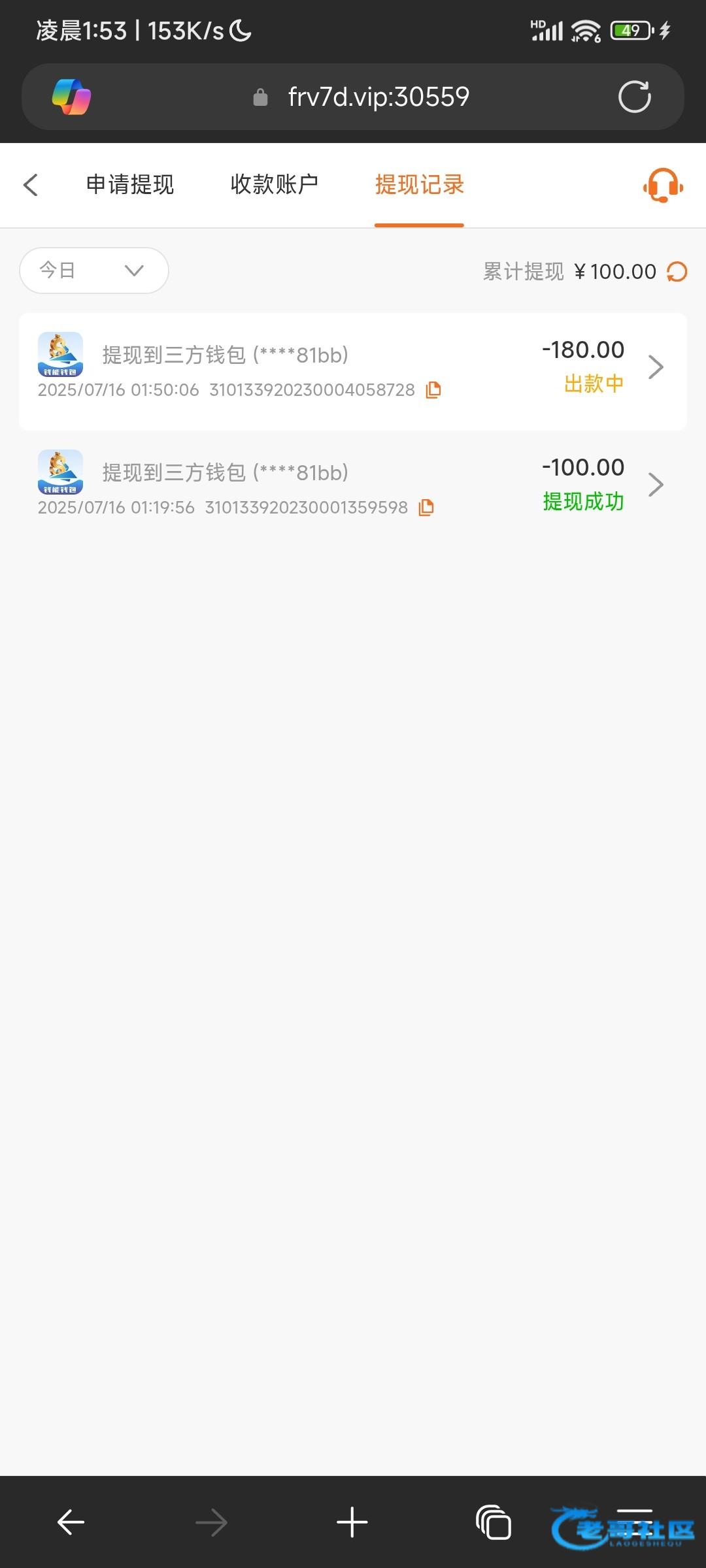Open a new browser tab
Screen dimensions: 706x1568
352,1522
